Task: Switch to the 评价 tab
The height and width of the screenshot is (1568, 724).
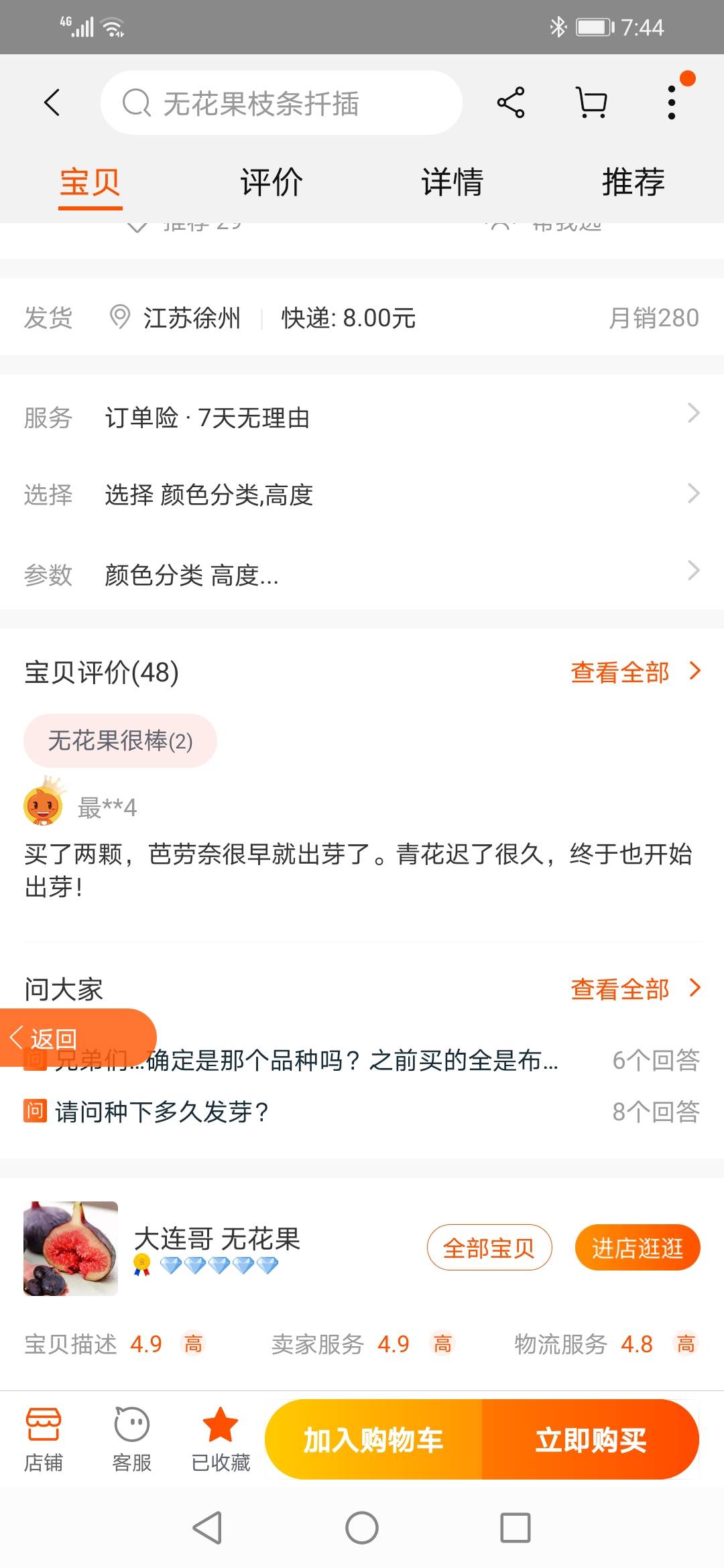Action: (x=271, y=182)
